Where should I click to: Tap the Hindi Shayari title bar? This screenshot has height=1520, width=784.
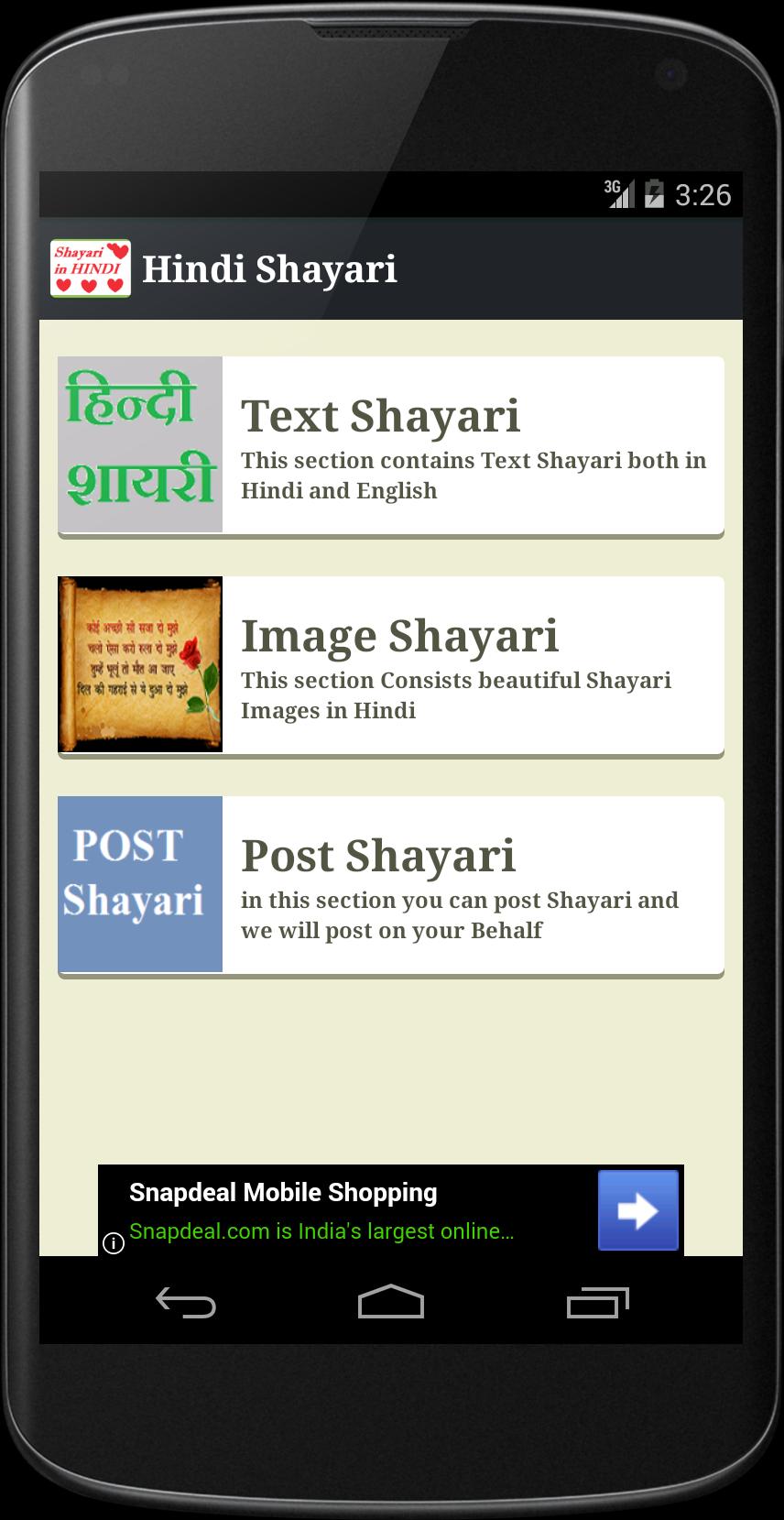pos(270,268)
